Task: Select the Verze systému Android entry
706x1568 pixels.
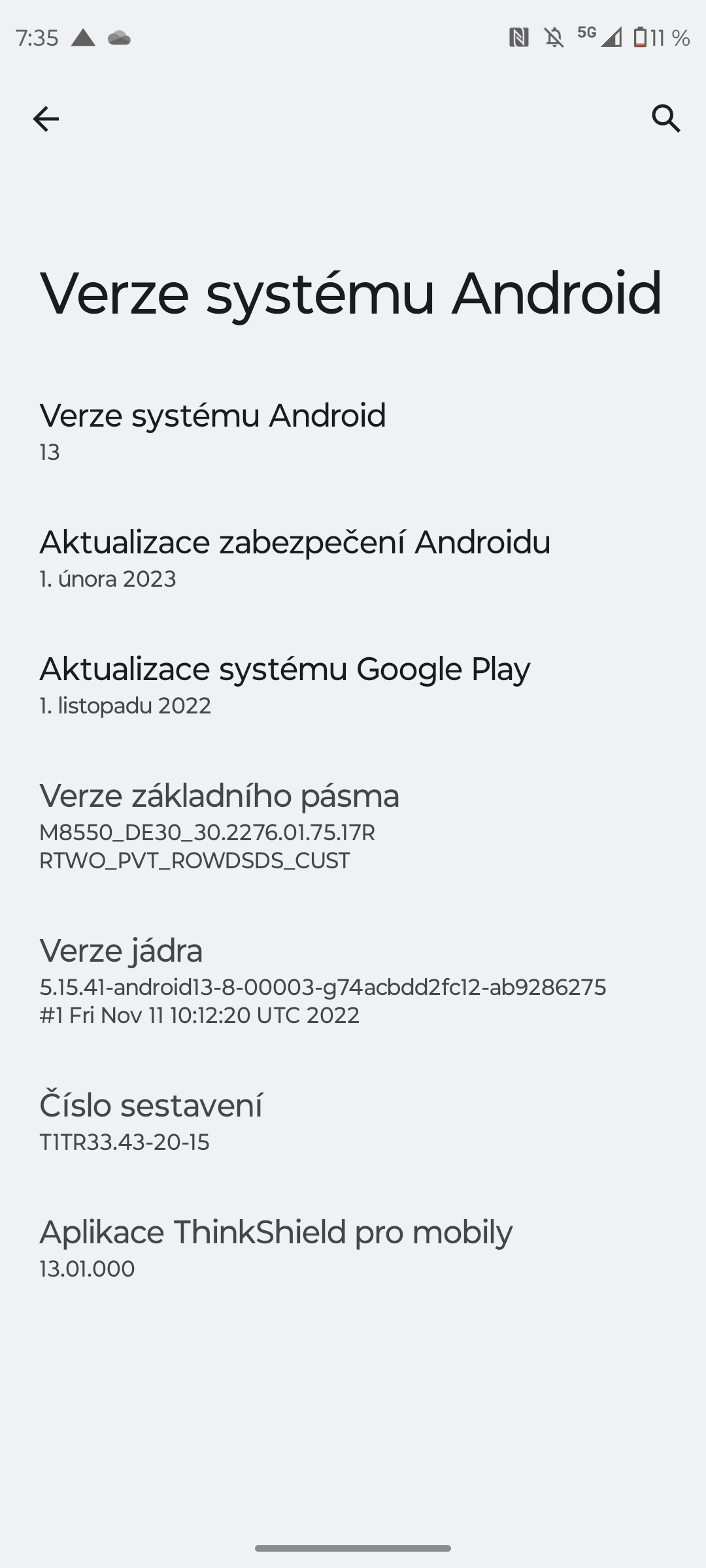Action: 353,428
